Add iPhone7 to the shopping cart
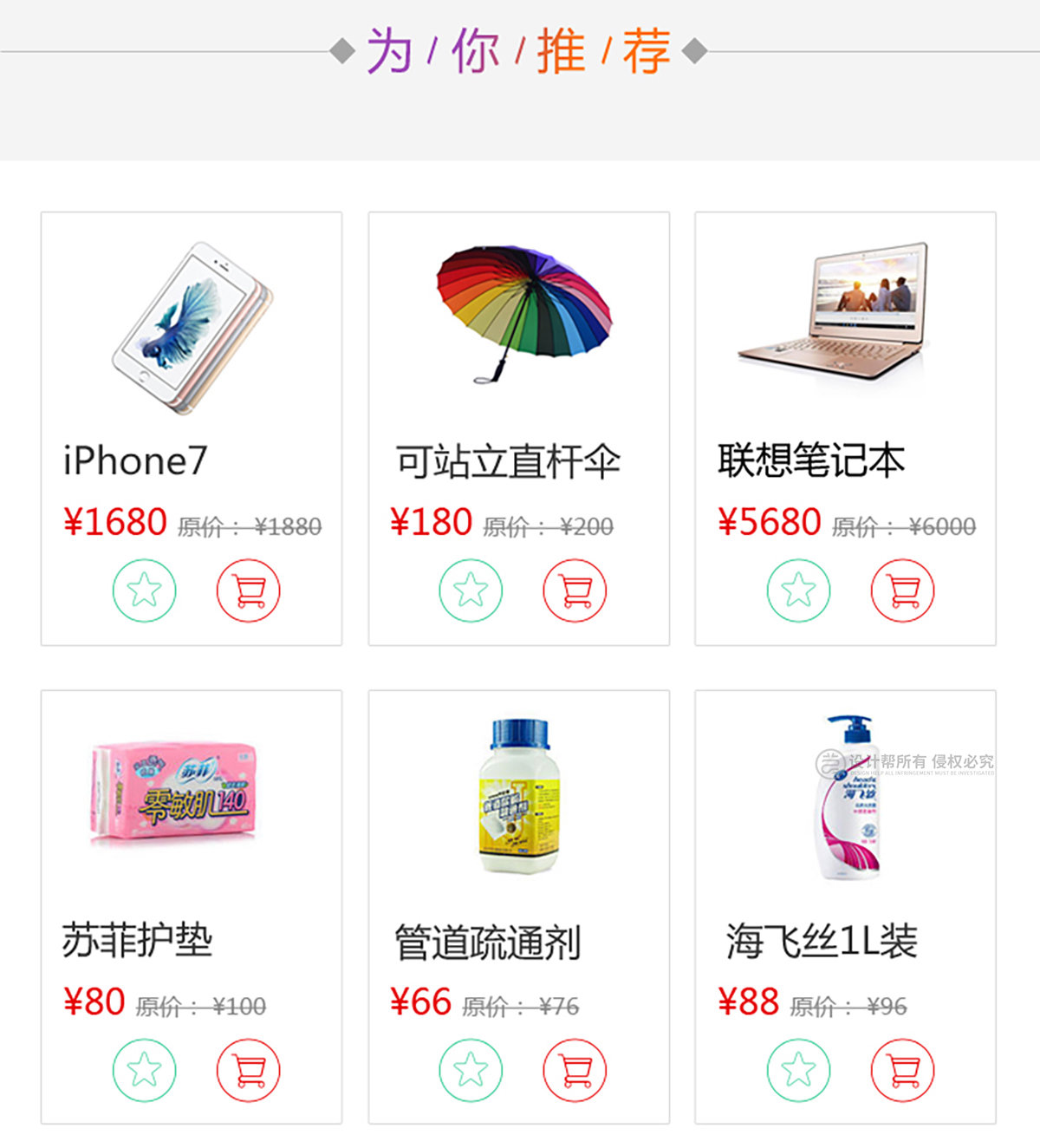Screen dimensions: 1040x1148 tap(249, 590)
